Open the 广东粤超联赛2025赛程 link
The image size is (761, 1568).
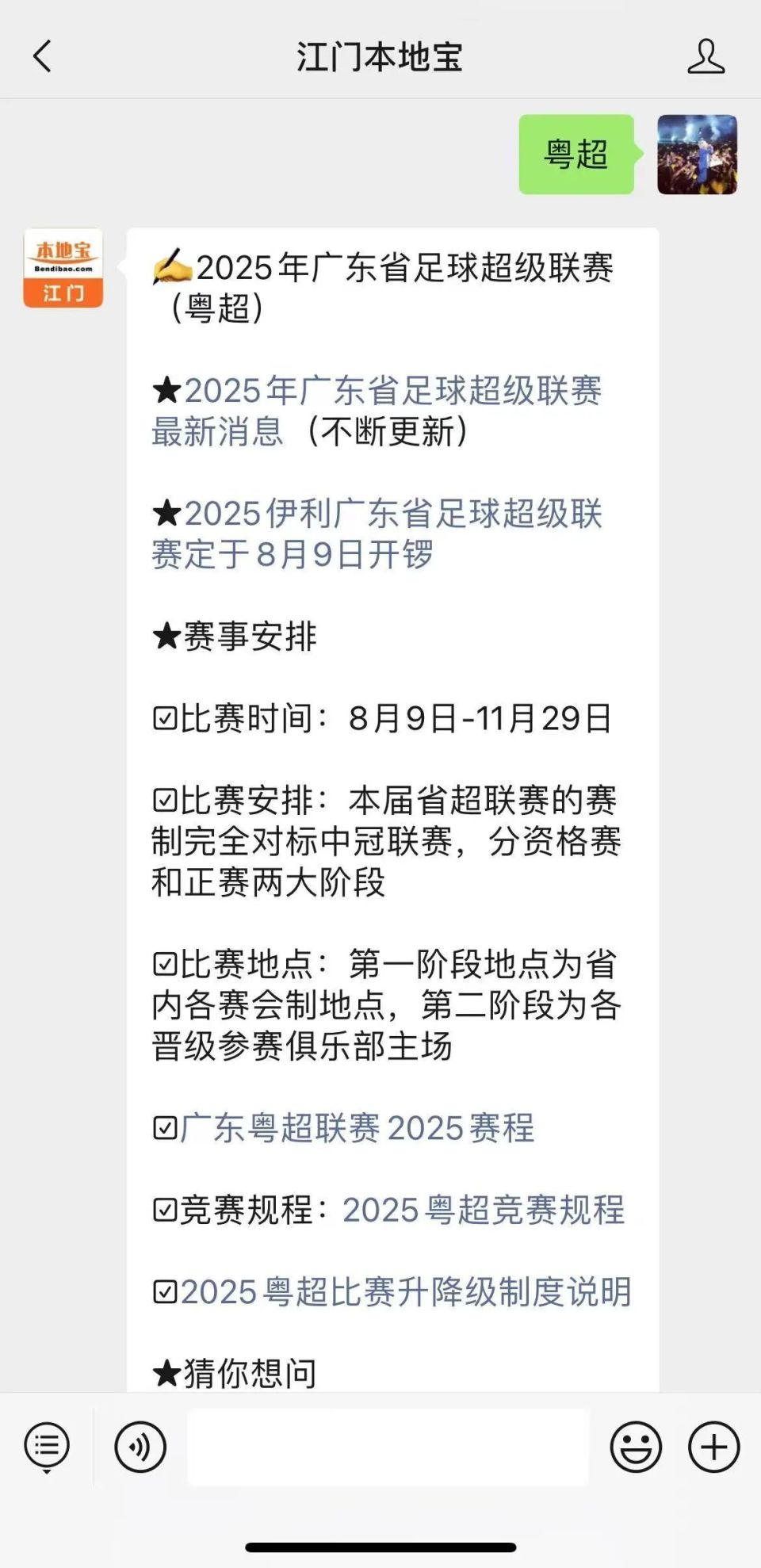(358, 1128)
